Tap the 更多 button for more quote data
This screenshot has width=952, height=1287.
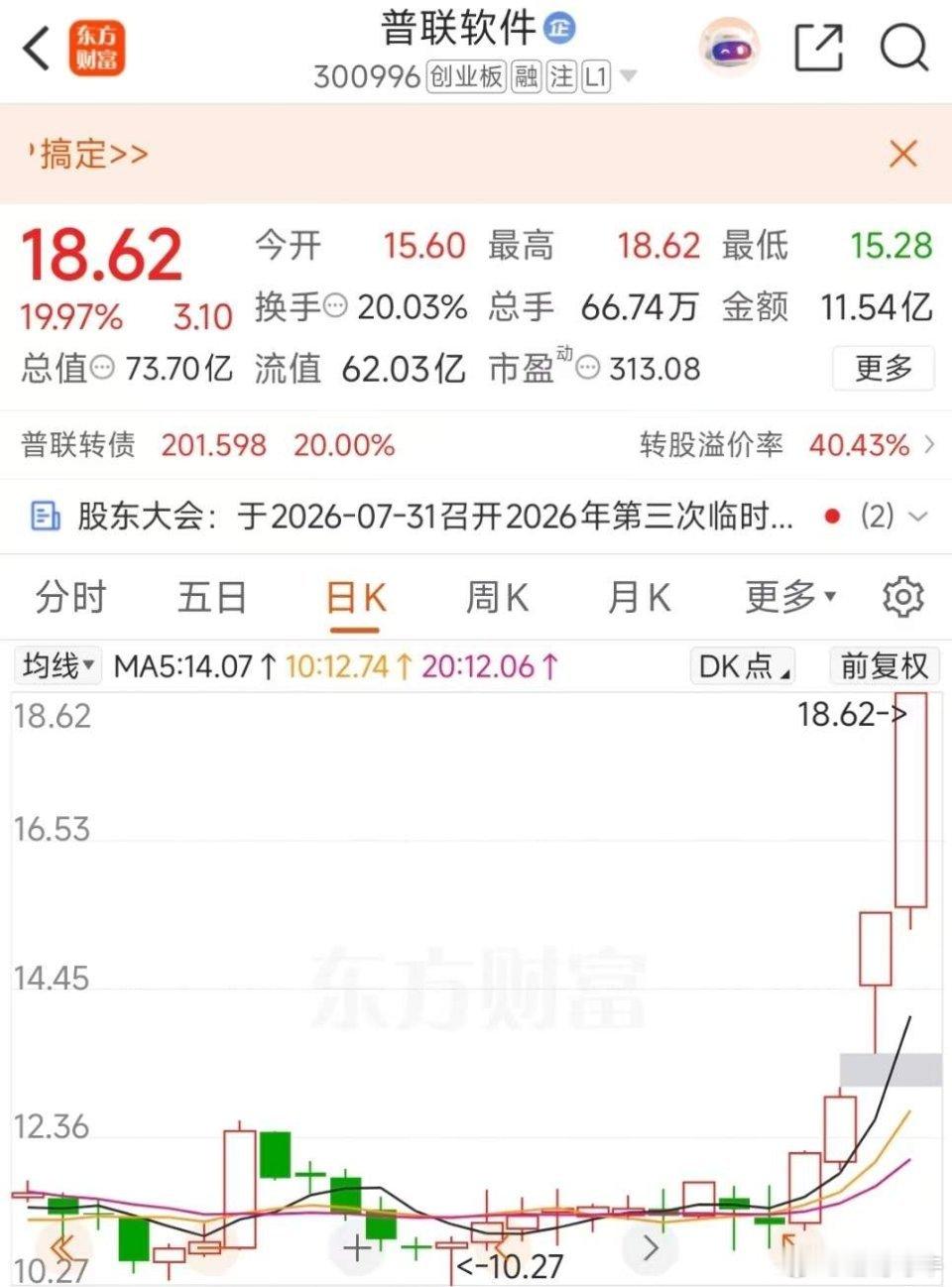click(883, 369)
